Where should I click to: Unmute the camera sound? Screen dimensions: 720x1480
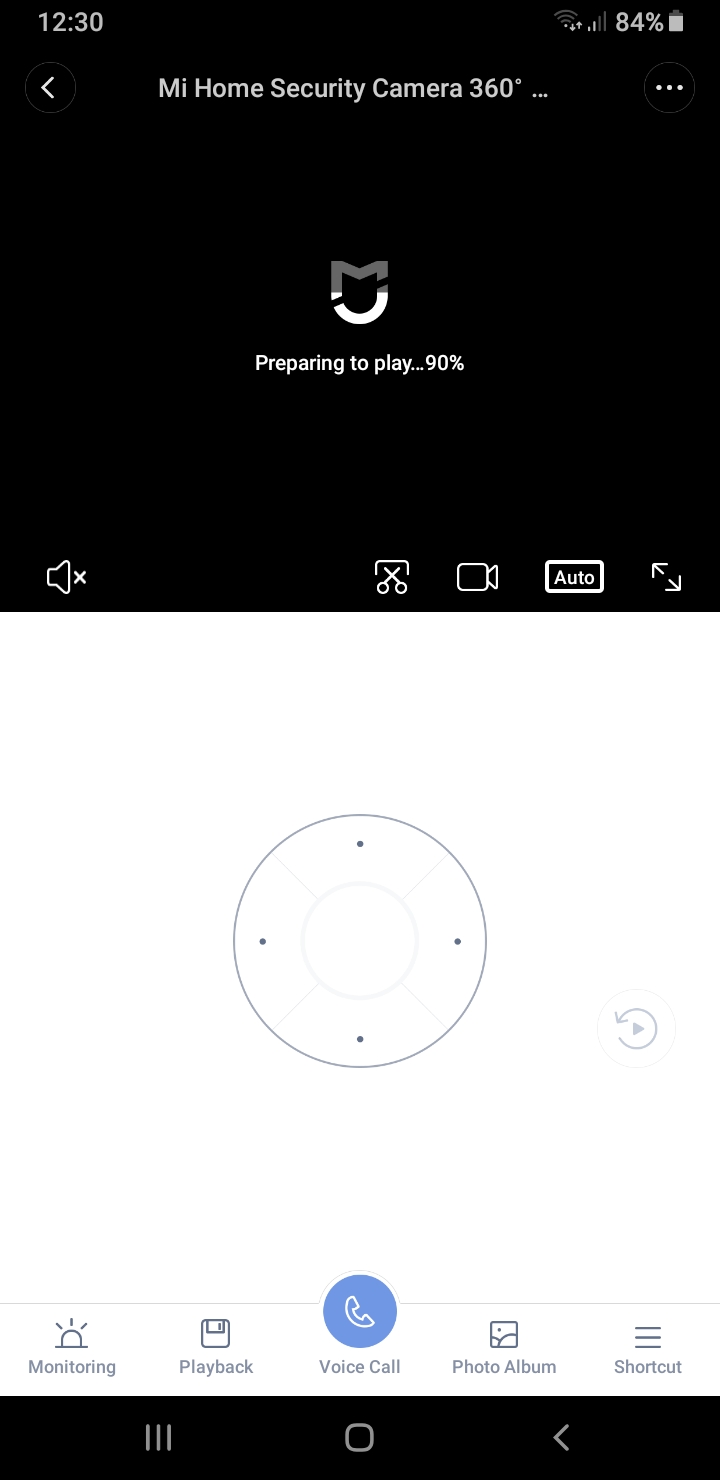[x=67, y=577]
